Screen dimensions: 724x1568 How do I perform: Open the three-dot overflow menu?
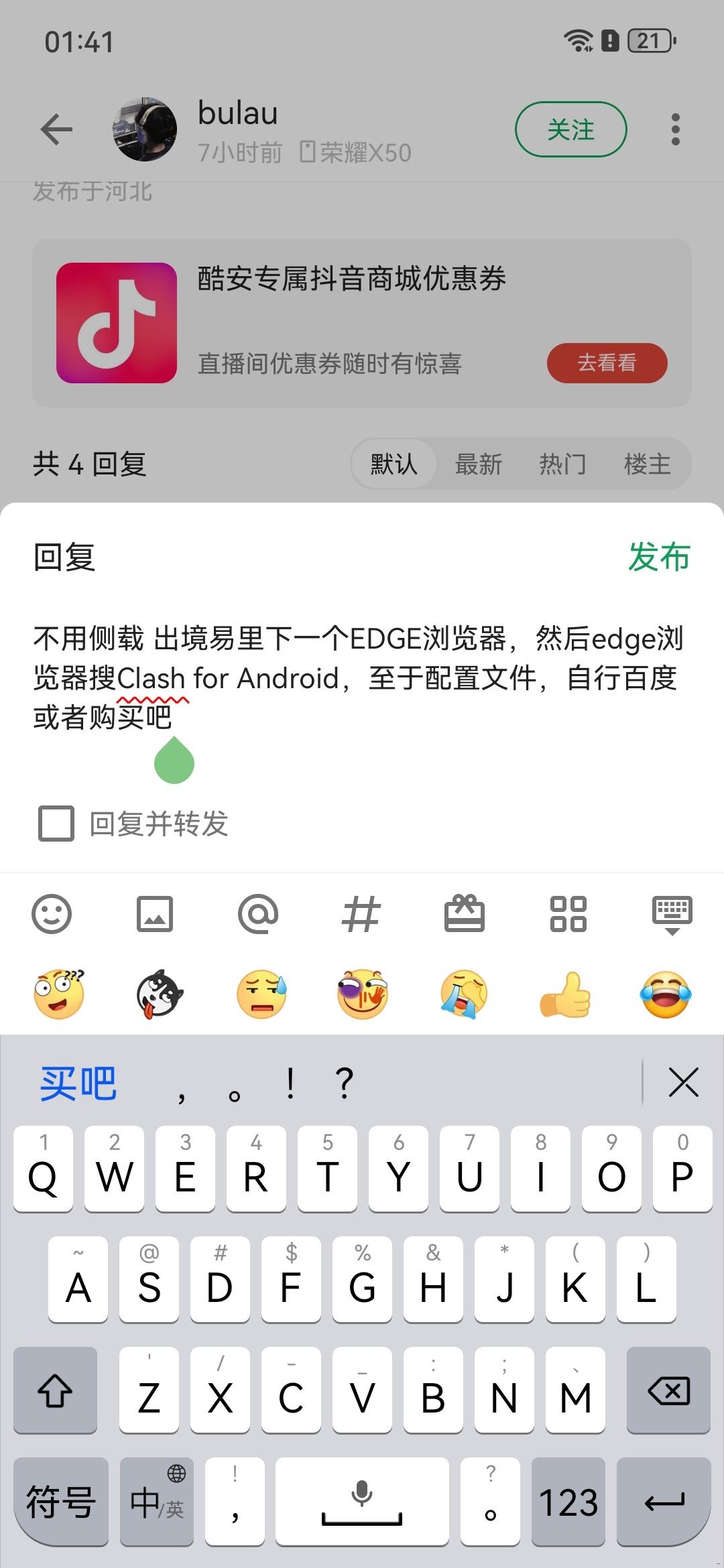tap(675, 129)
